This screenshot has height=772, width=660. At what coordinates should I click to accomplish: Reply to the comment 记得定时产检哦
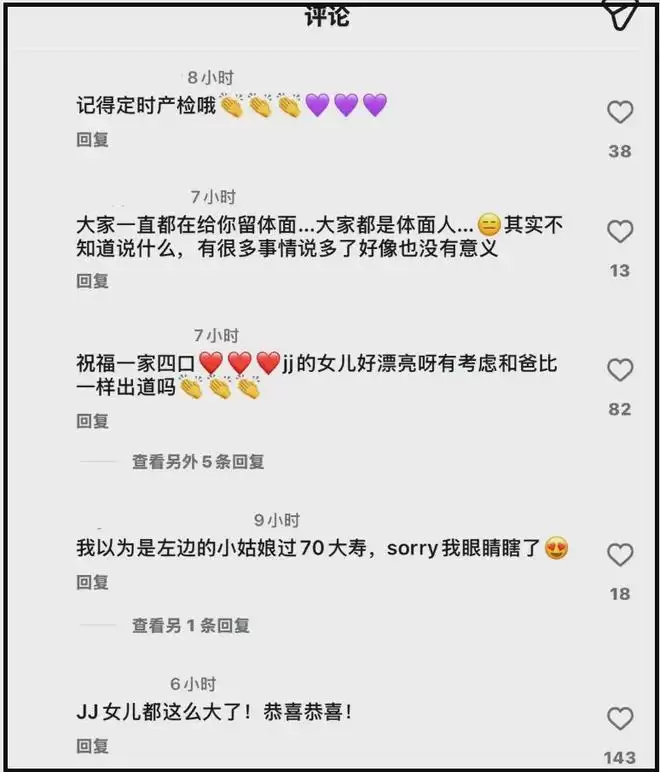click(92, 140)
